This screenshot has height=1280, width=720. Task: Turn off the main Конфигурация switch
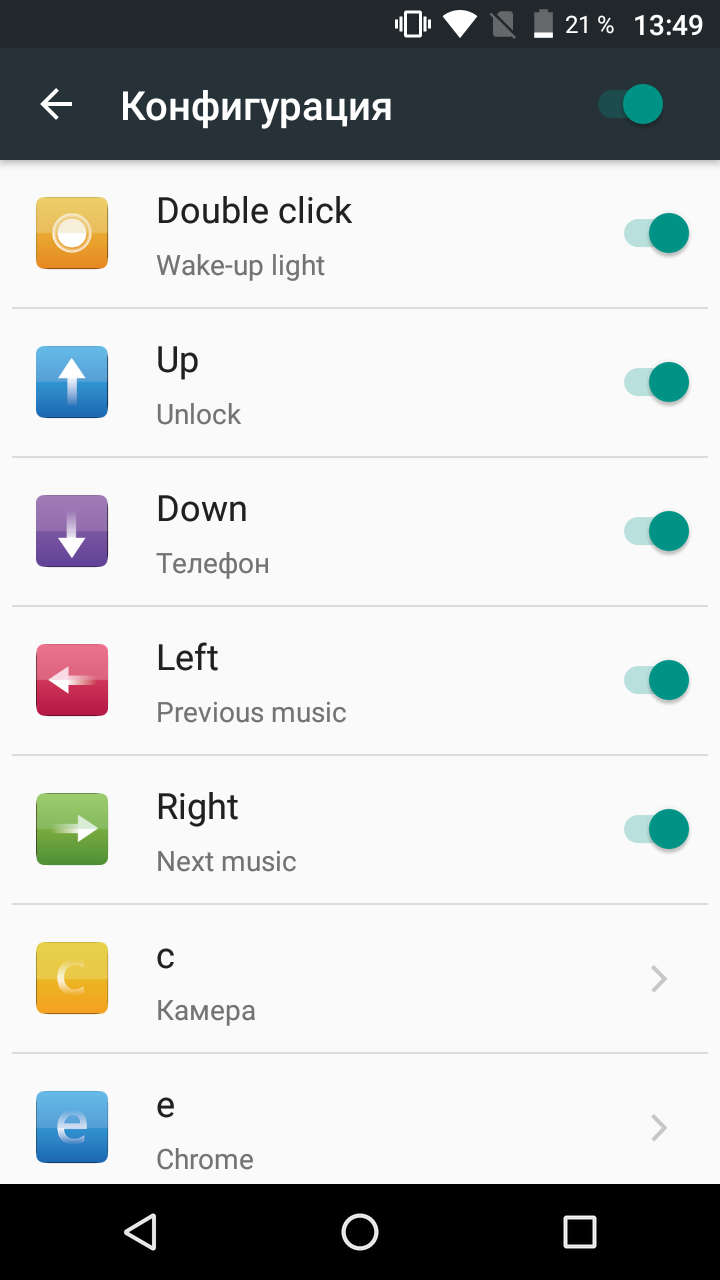tap(632, 104)
